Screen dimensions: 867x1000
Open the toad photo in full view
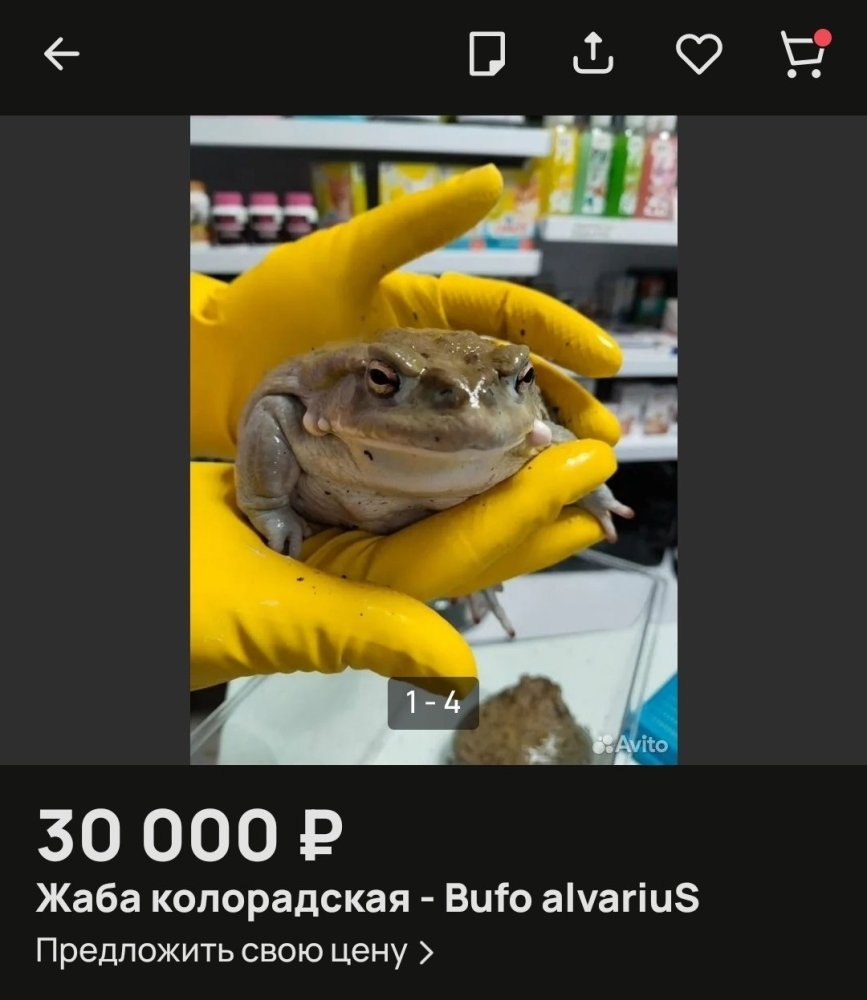click(x=433, y=440)
